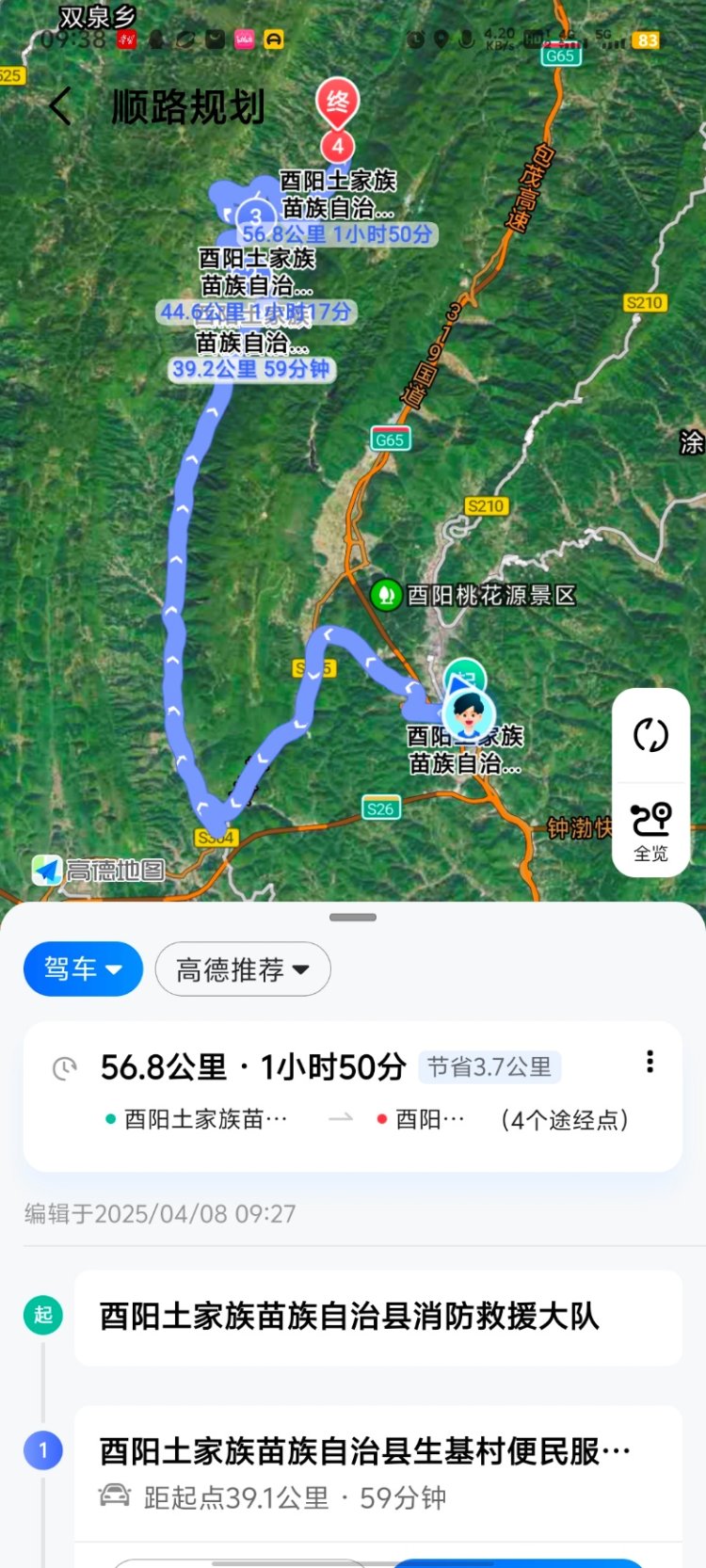Viewport: 706px width, 1568px height.
Task: Open the route card's three-dot menu
Action: (650, 1062)
